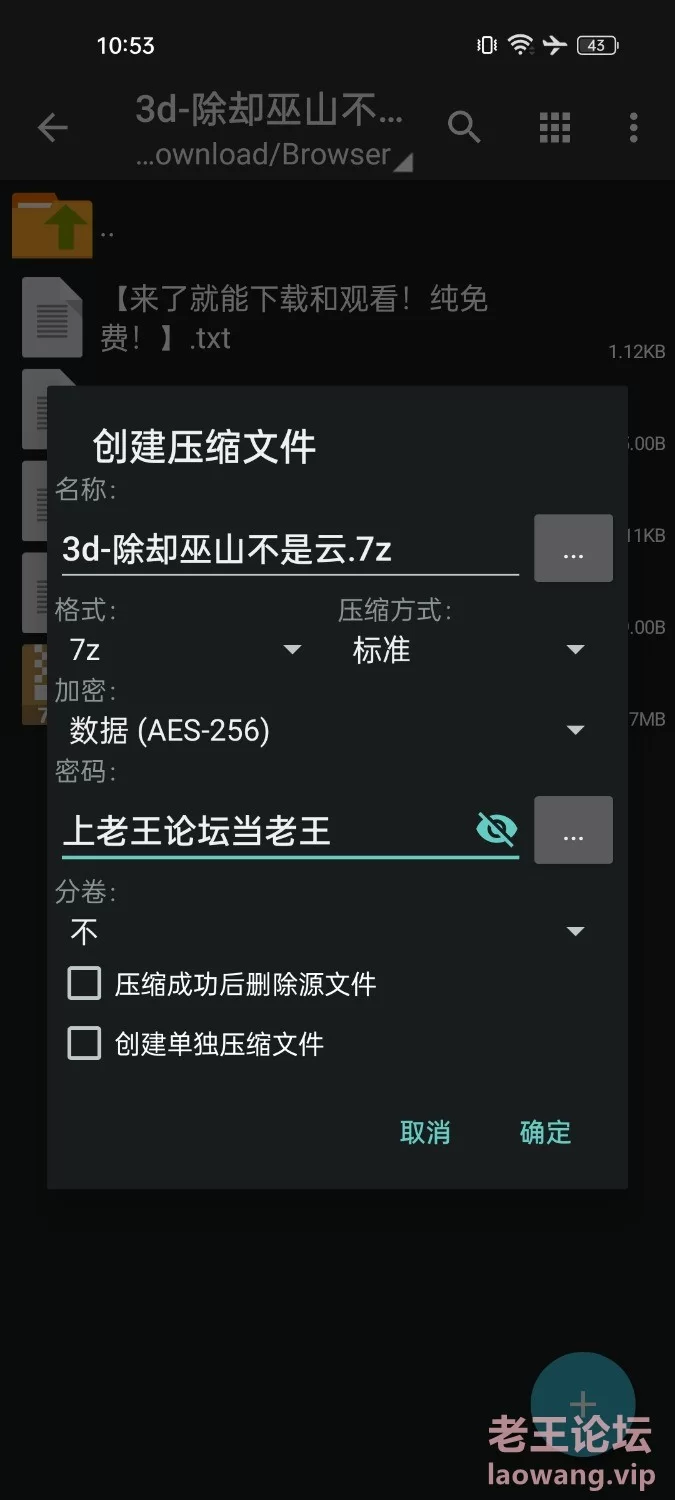Open the AES-256 encryption dropdown

327,731
